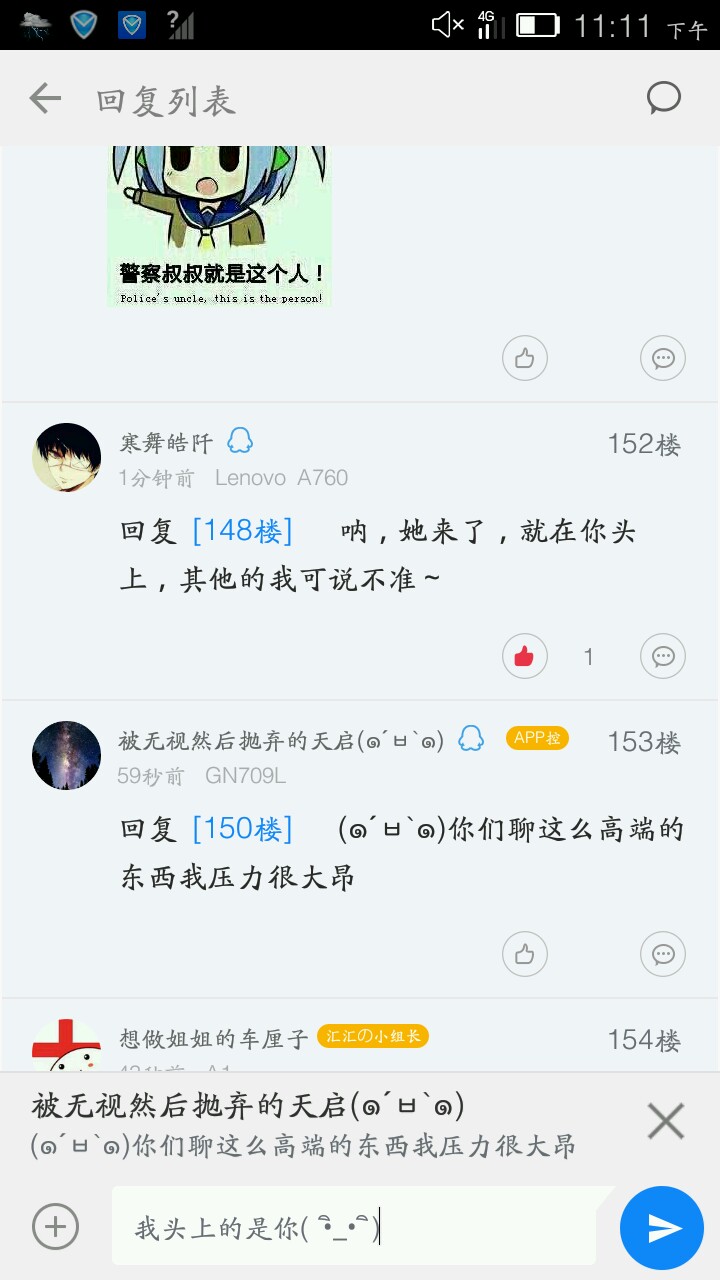720x1280 pixels.
Task: Go back from the 回复列表 screen
Action: click(45, 99)
